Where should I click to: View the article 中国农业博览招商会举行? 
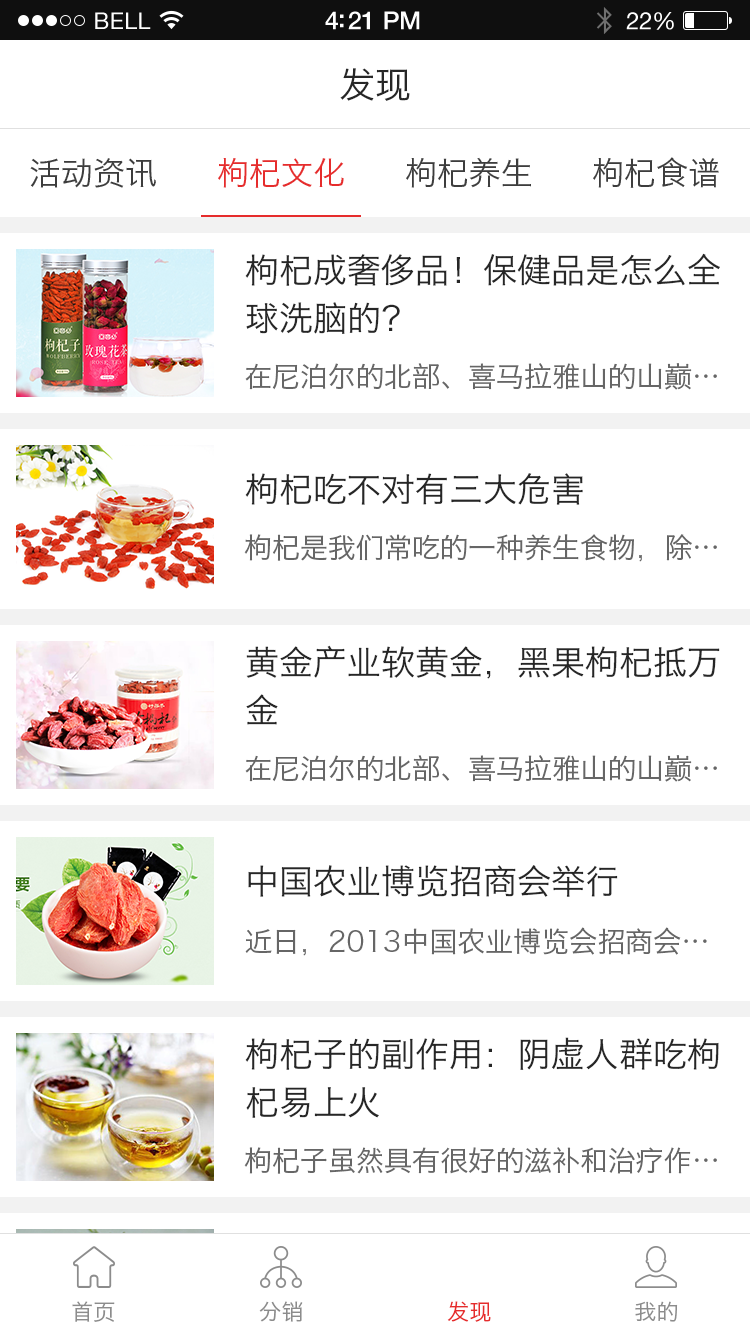click(x=375, y=910)
